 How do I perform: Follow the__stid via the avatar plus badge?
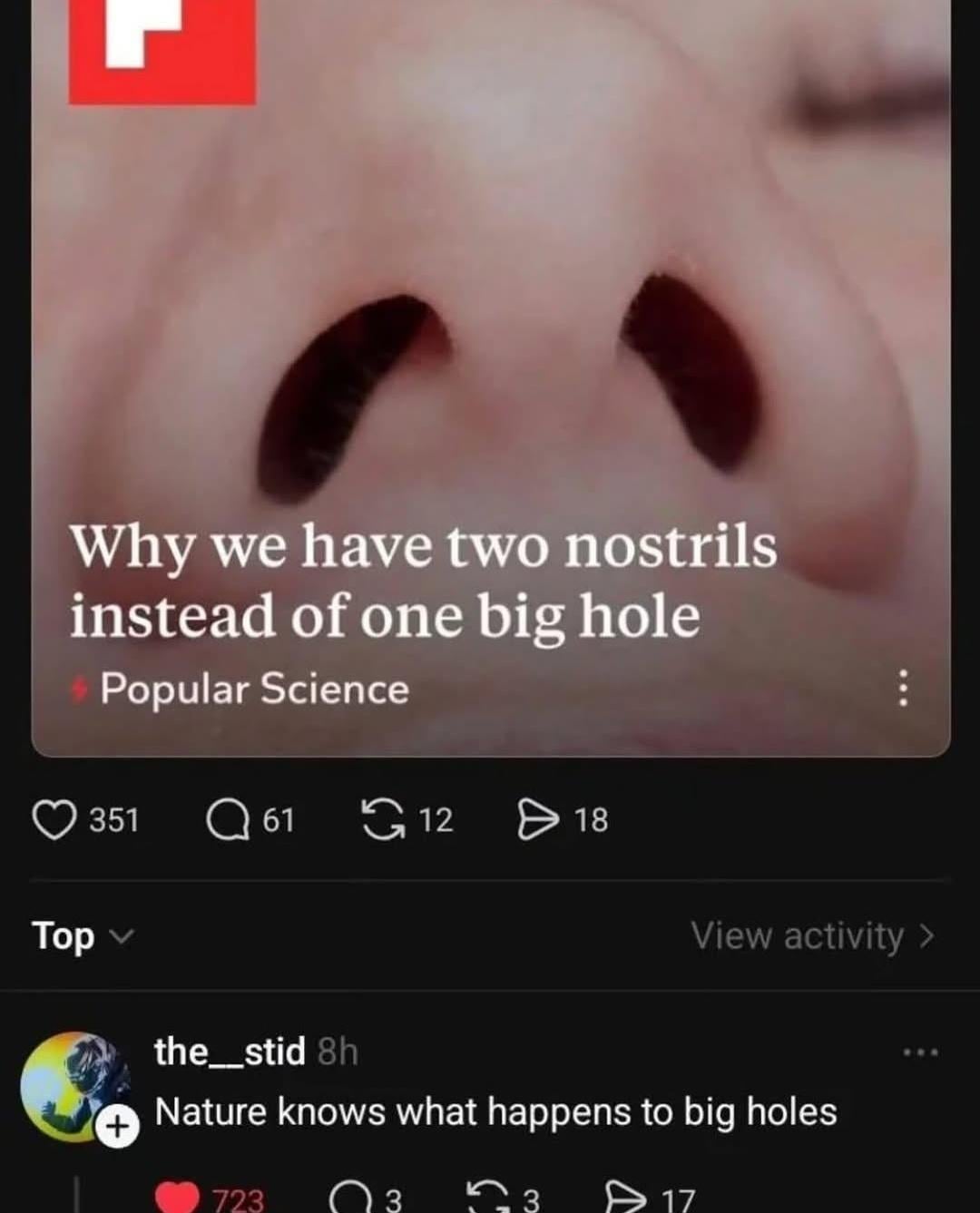(x=117, y=1127)
